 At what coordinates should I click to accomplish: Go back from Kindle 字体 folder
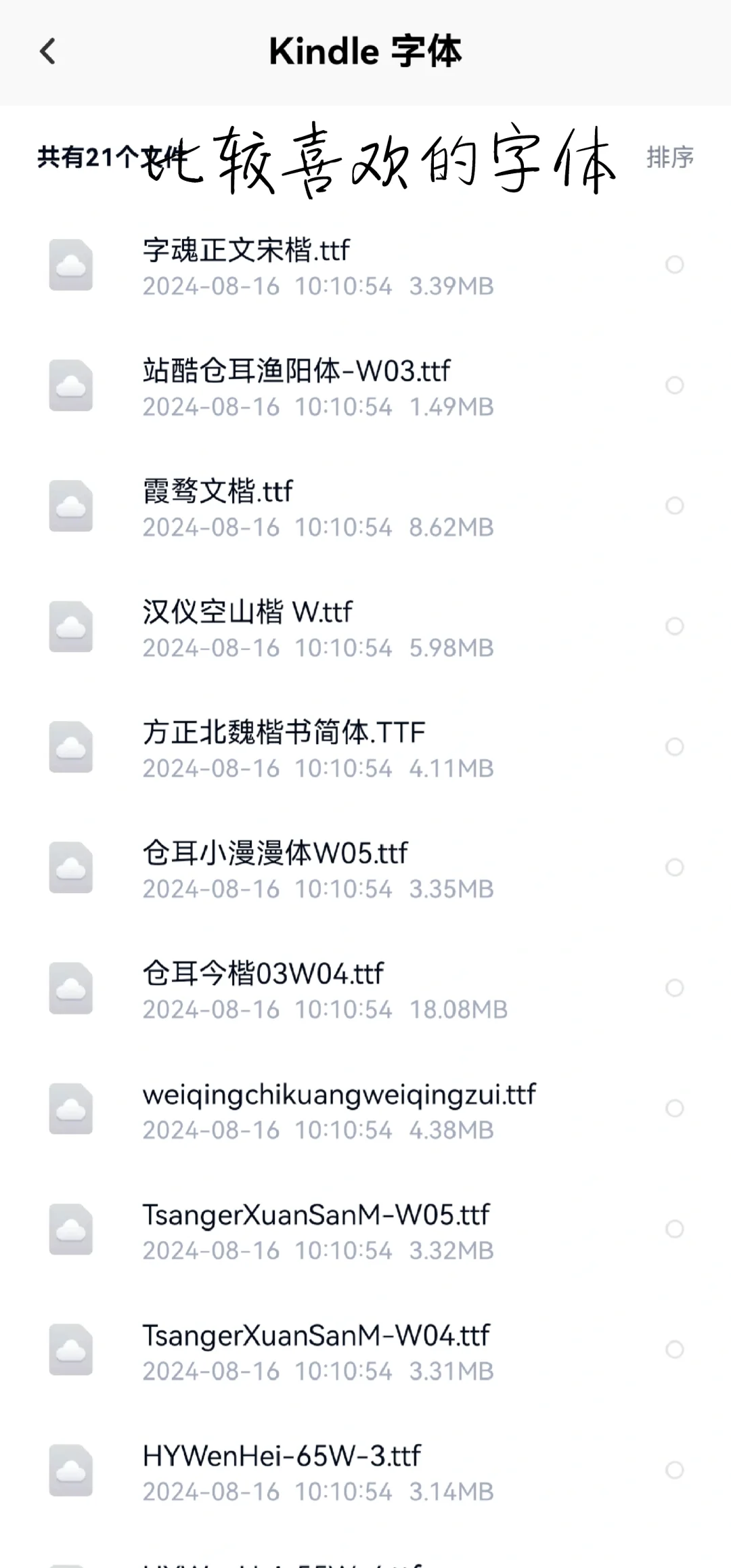point(47,51)
